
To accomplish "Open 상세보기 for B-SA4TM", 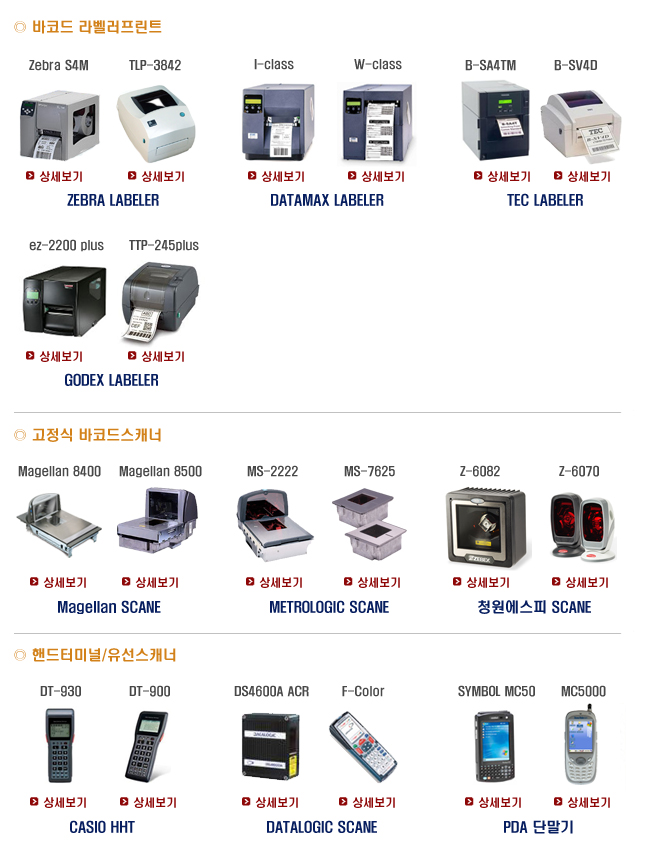I will 508,177.
